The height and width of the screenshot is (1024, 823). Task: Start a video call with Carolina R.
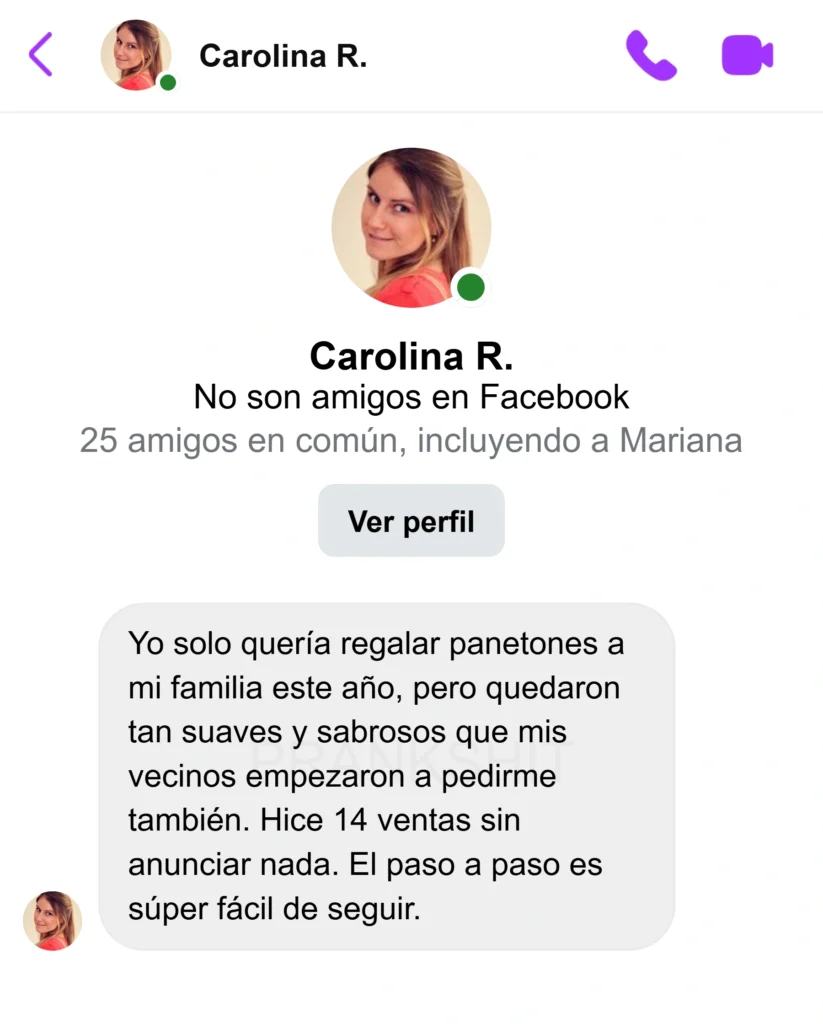pos(747,55)
